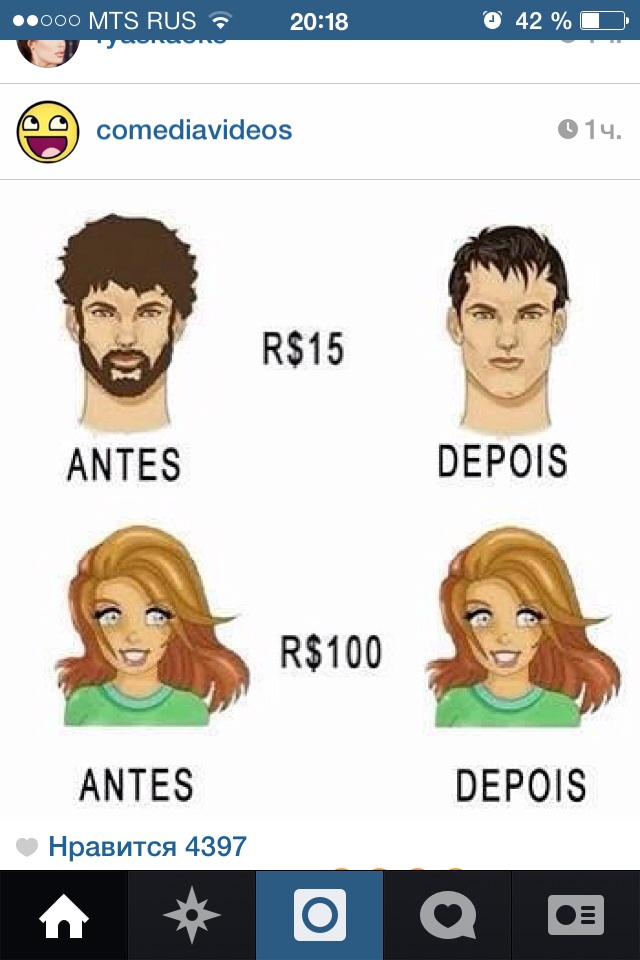The image size is (640, 960).
Task: Tap the comediavideos profile avatar
Action: click(x=47, y=131)
